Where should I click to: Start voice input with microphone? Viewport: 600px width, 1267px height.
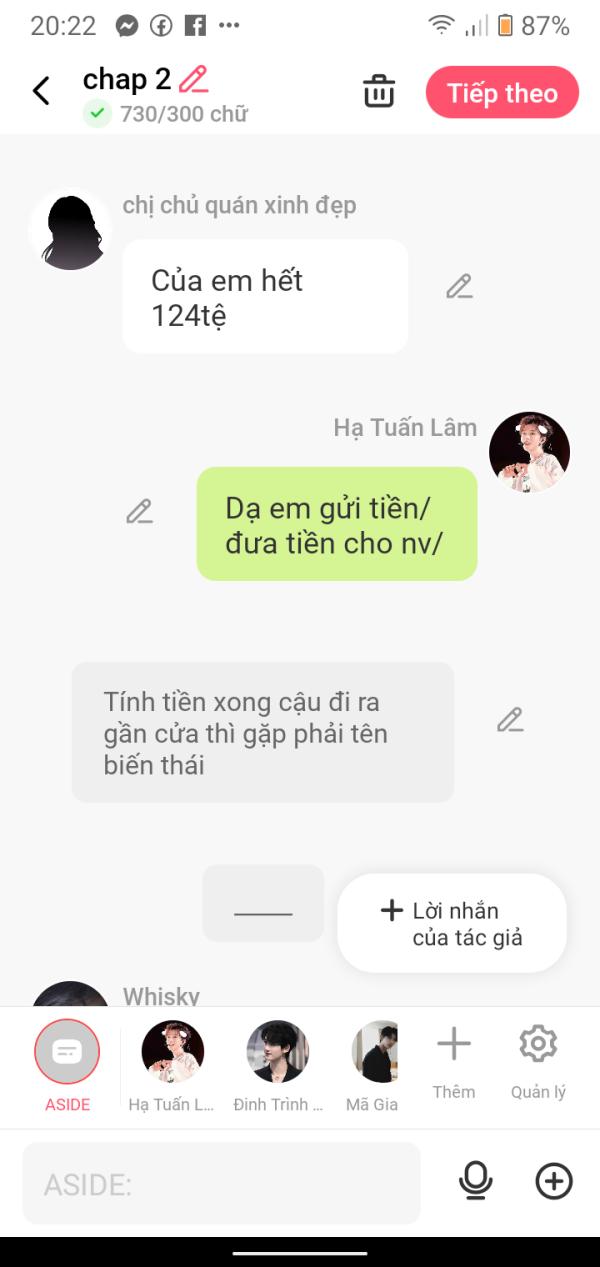point(476,1181)
